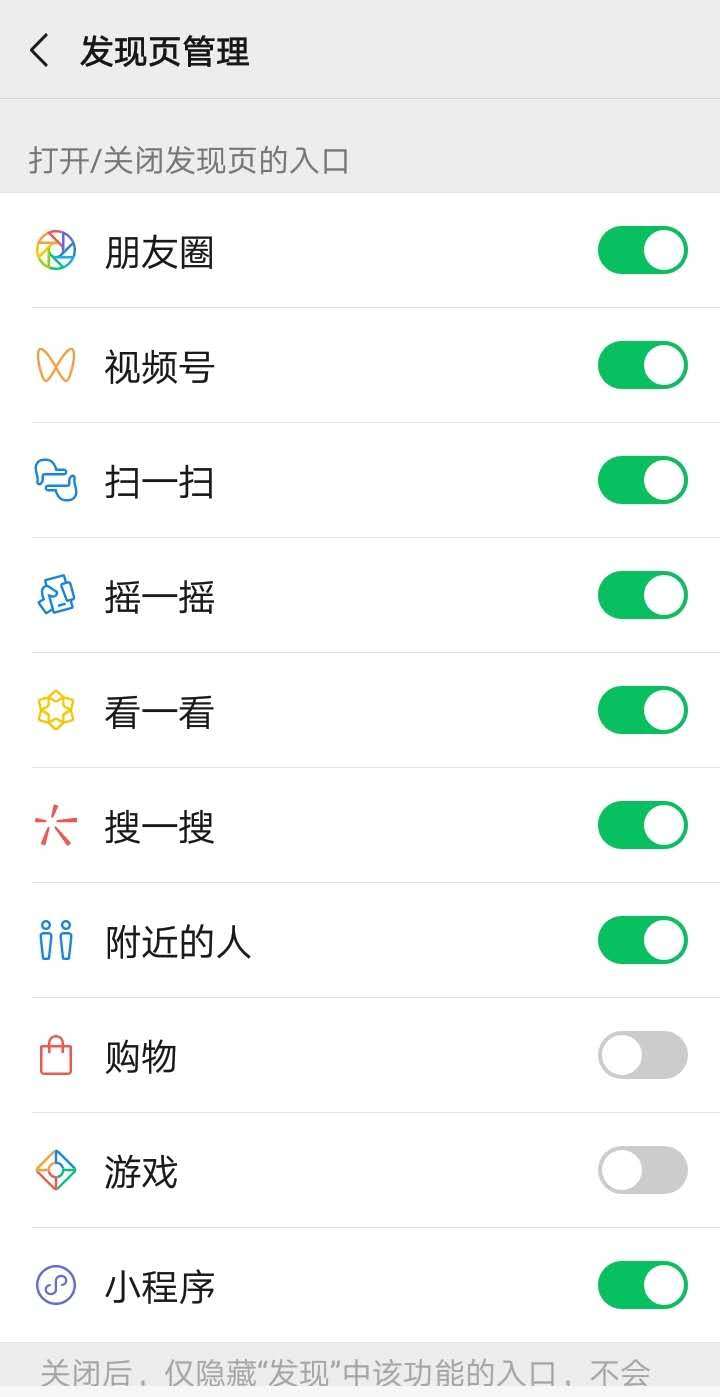Toggle off 扫一扫
720x1397 pixels.
click(642, 480)
